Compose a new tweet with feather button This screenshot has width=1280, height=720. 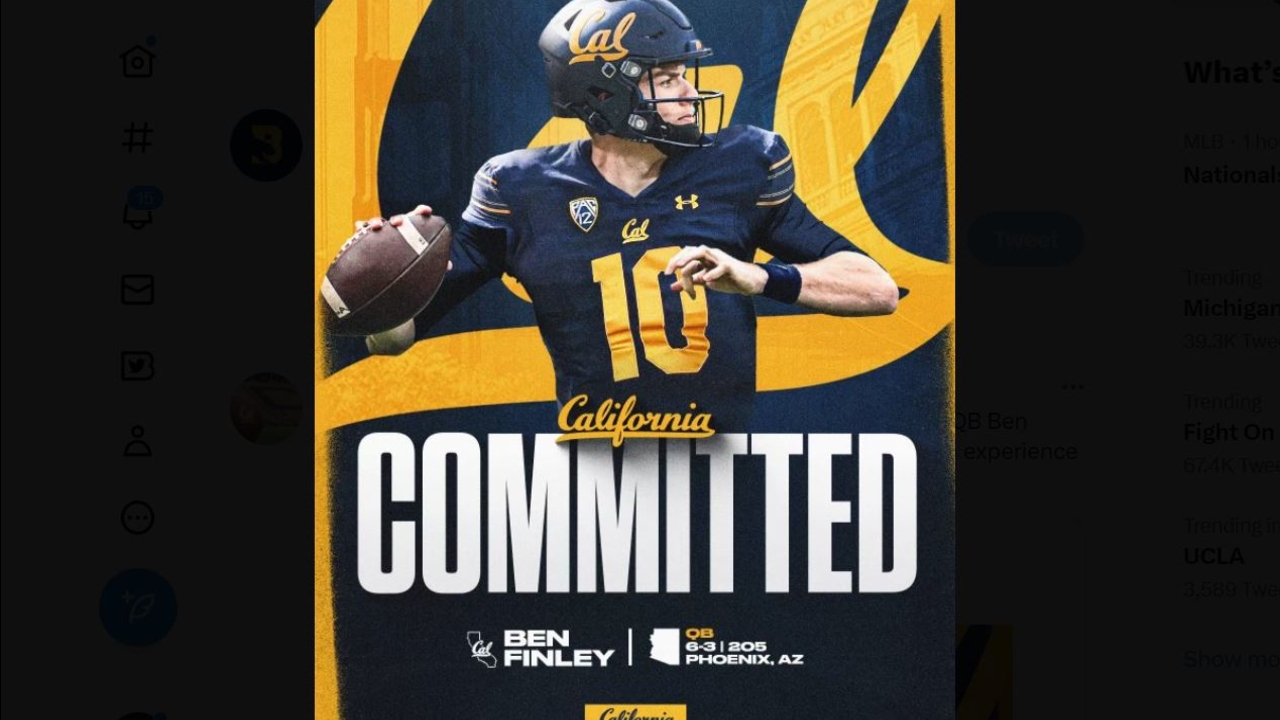click(137, 606)
